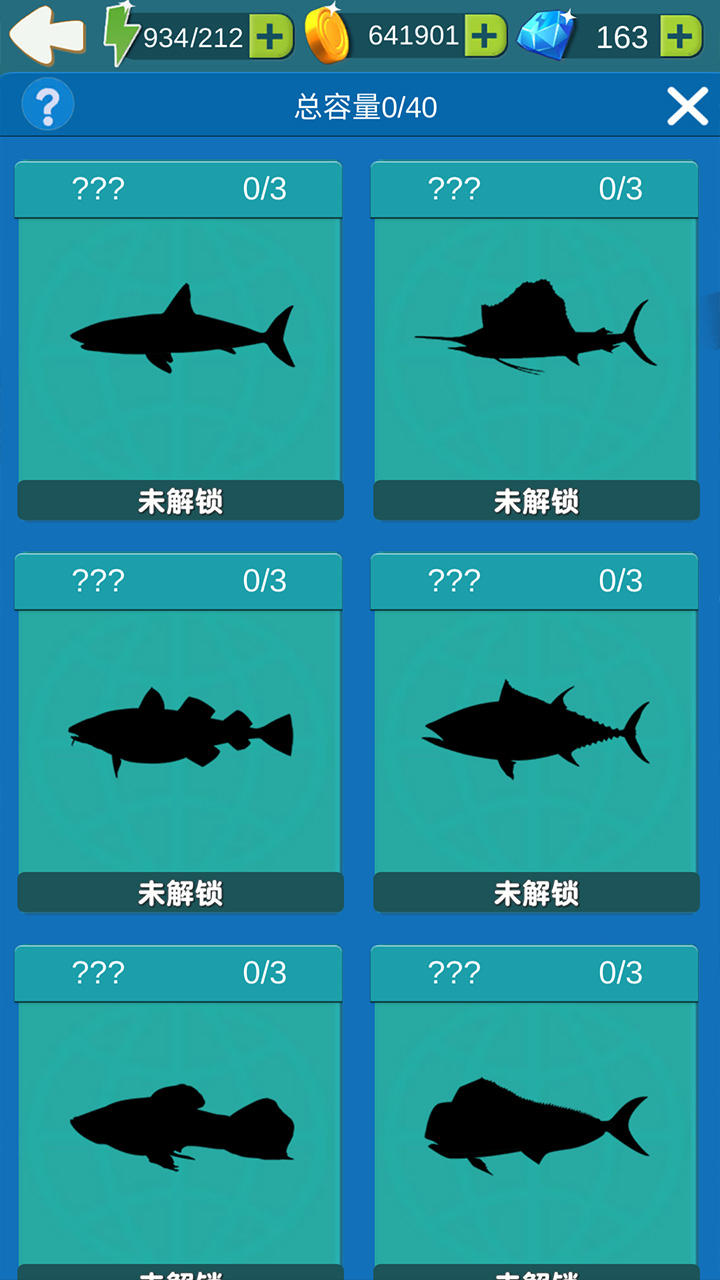Tap the mahi-mahi silhouette card

coord(535,1120)
